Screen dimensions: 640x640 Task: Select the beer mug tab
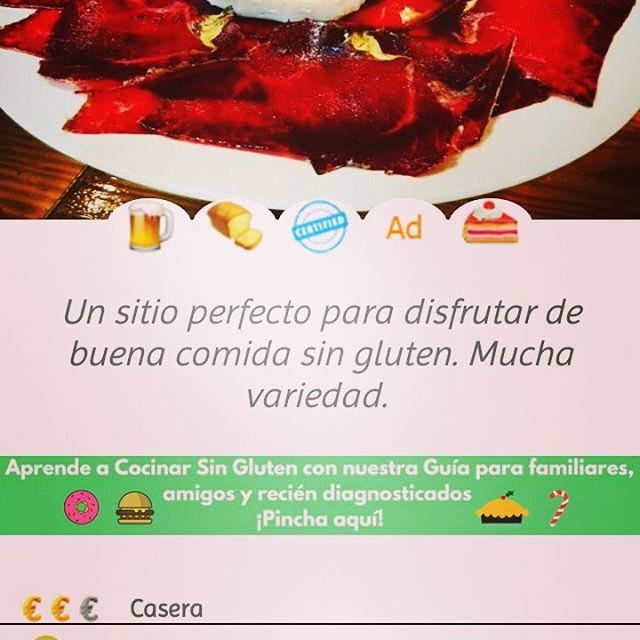coord(150,228)
